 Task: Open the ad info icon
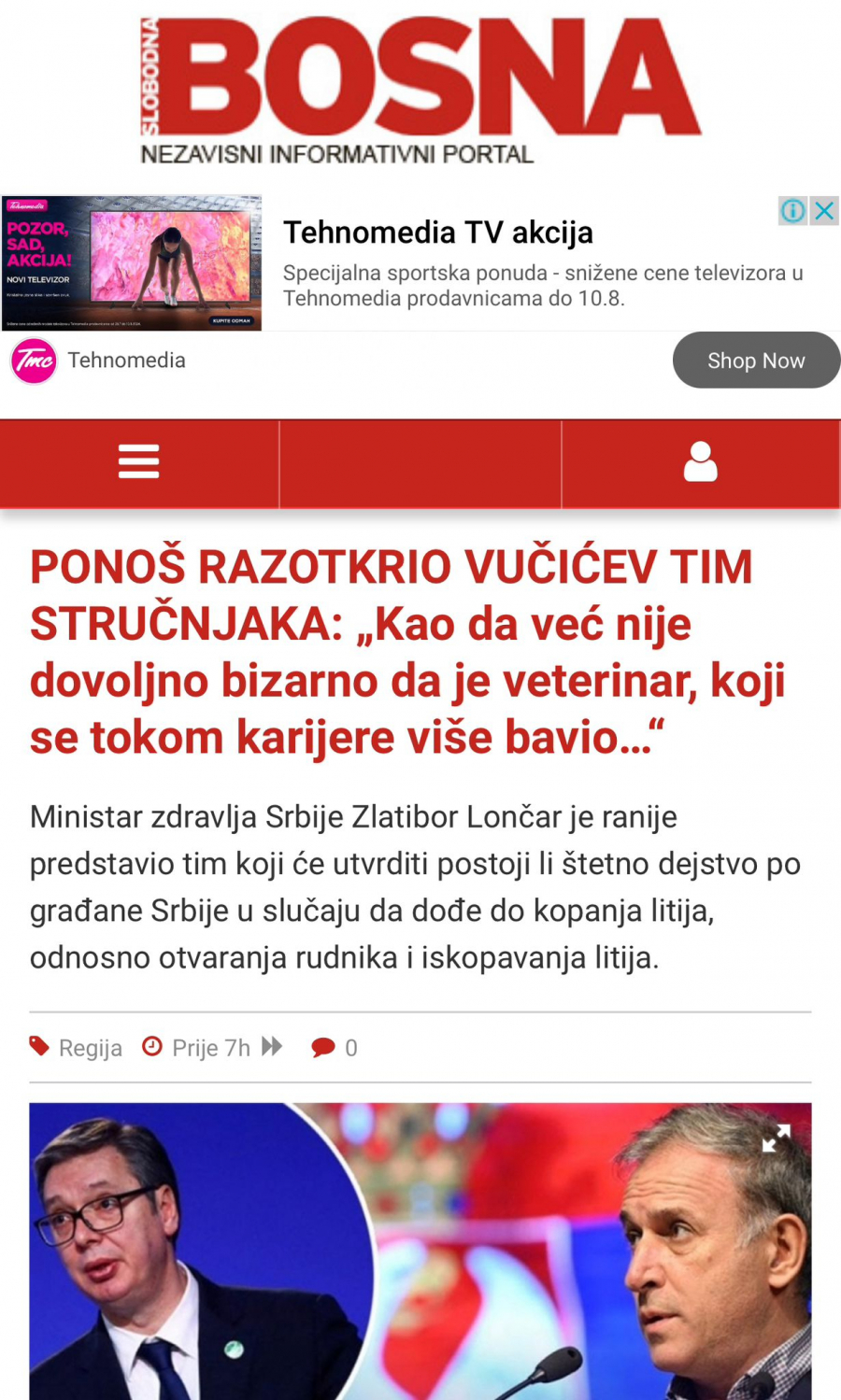792,211
